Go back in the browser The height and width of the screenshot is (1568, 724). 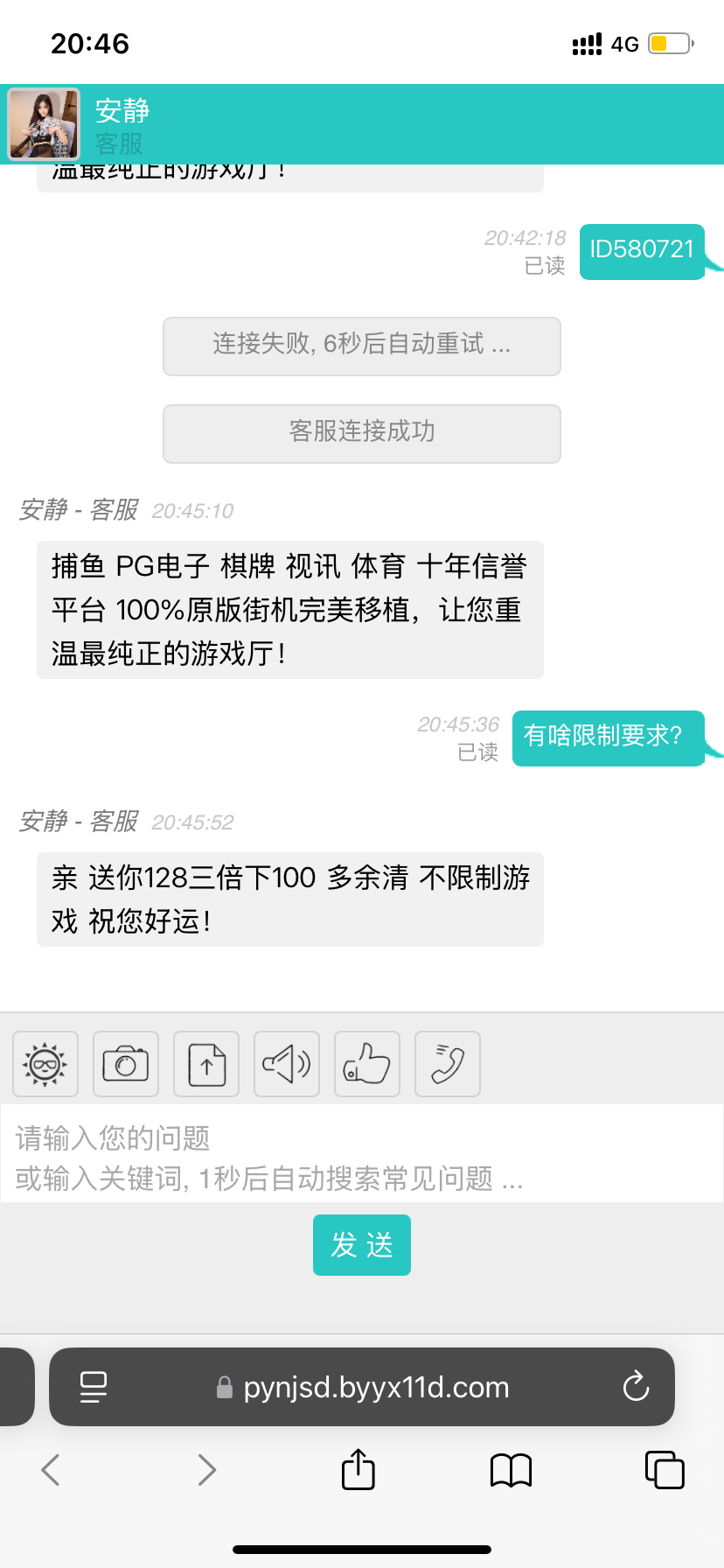click(51, 1469)
